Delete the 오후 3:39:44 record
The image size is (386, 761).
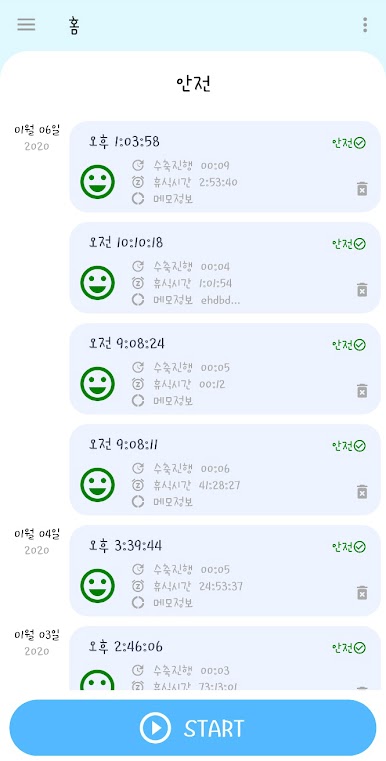362,593
